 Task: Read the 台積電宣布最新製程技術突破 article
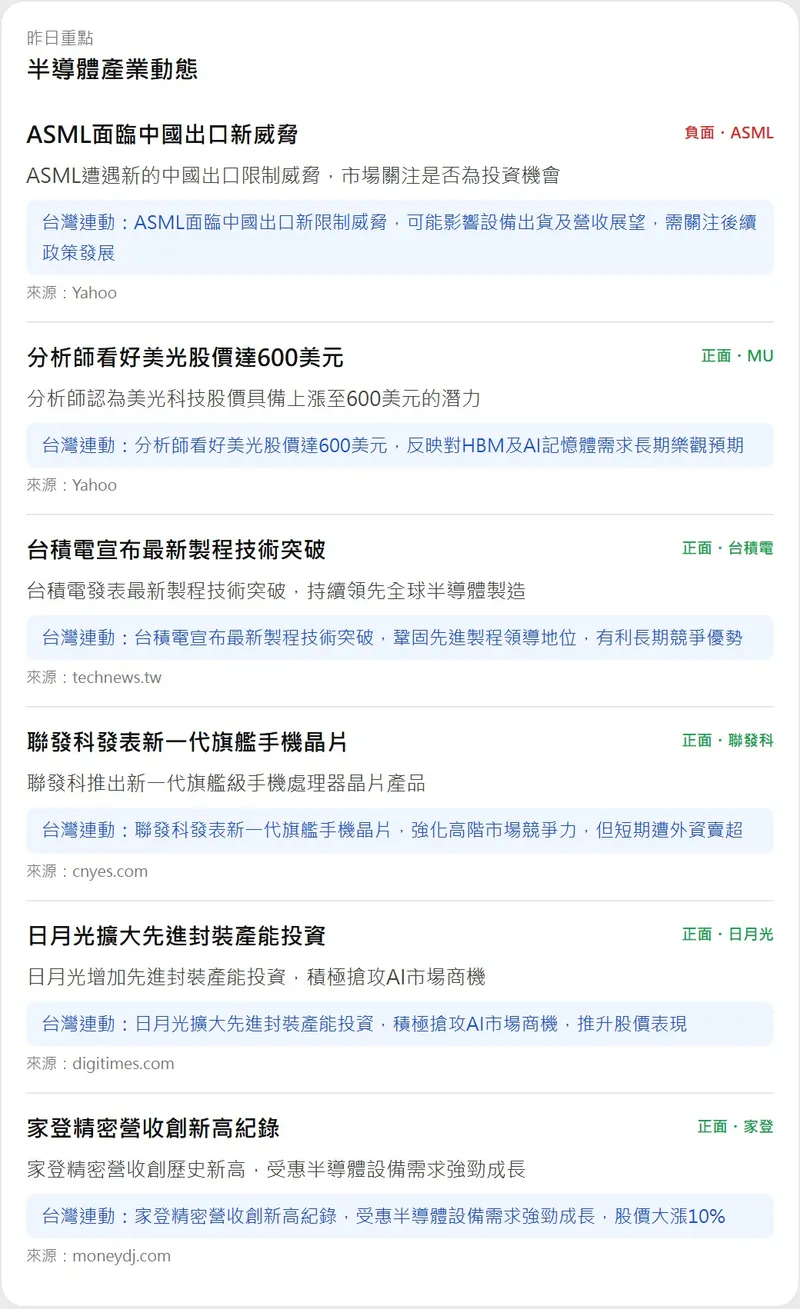click(176, 550)
